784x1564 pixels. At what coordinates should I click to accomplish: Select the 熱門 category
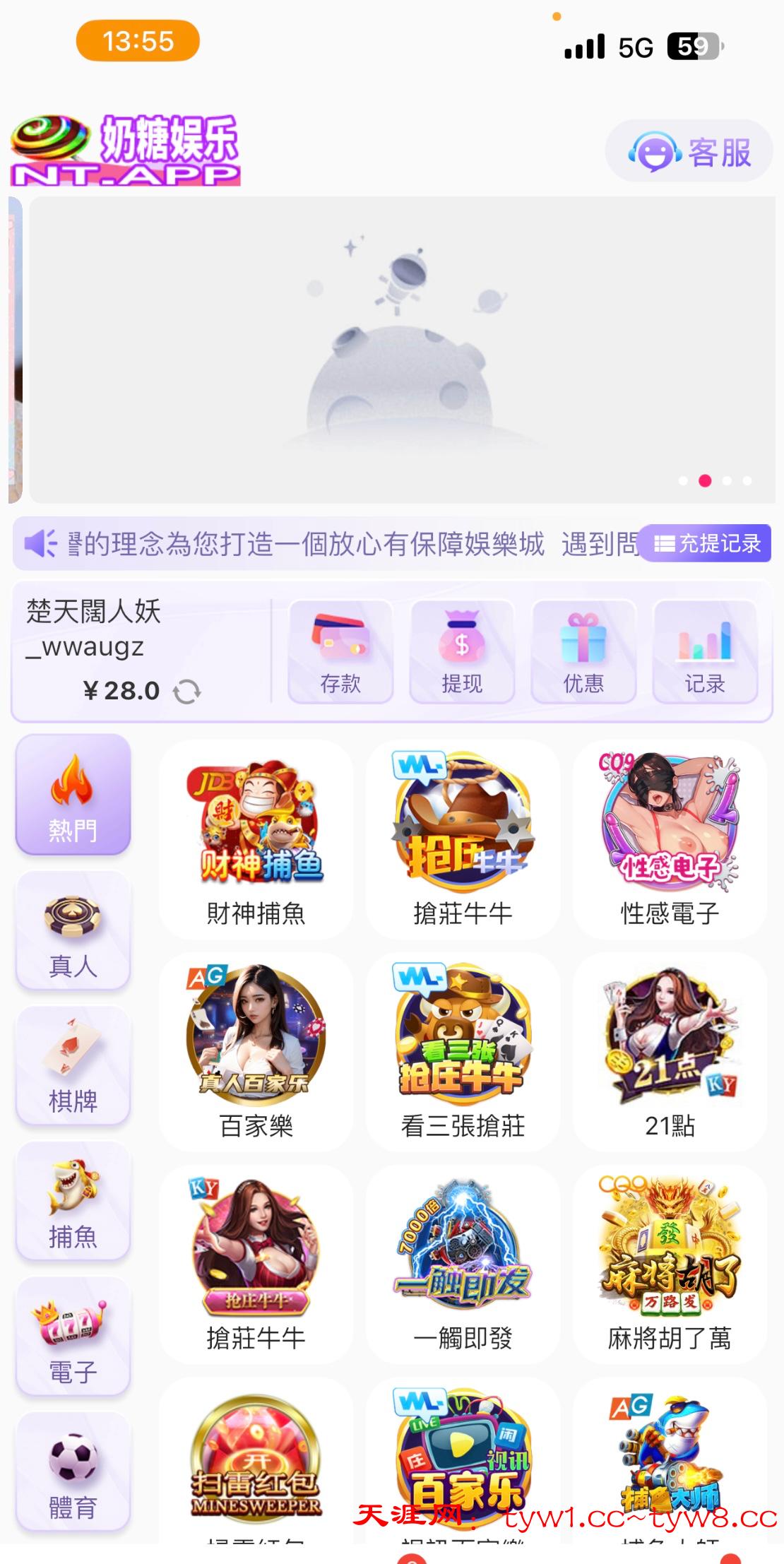click(x=73, y=795)
